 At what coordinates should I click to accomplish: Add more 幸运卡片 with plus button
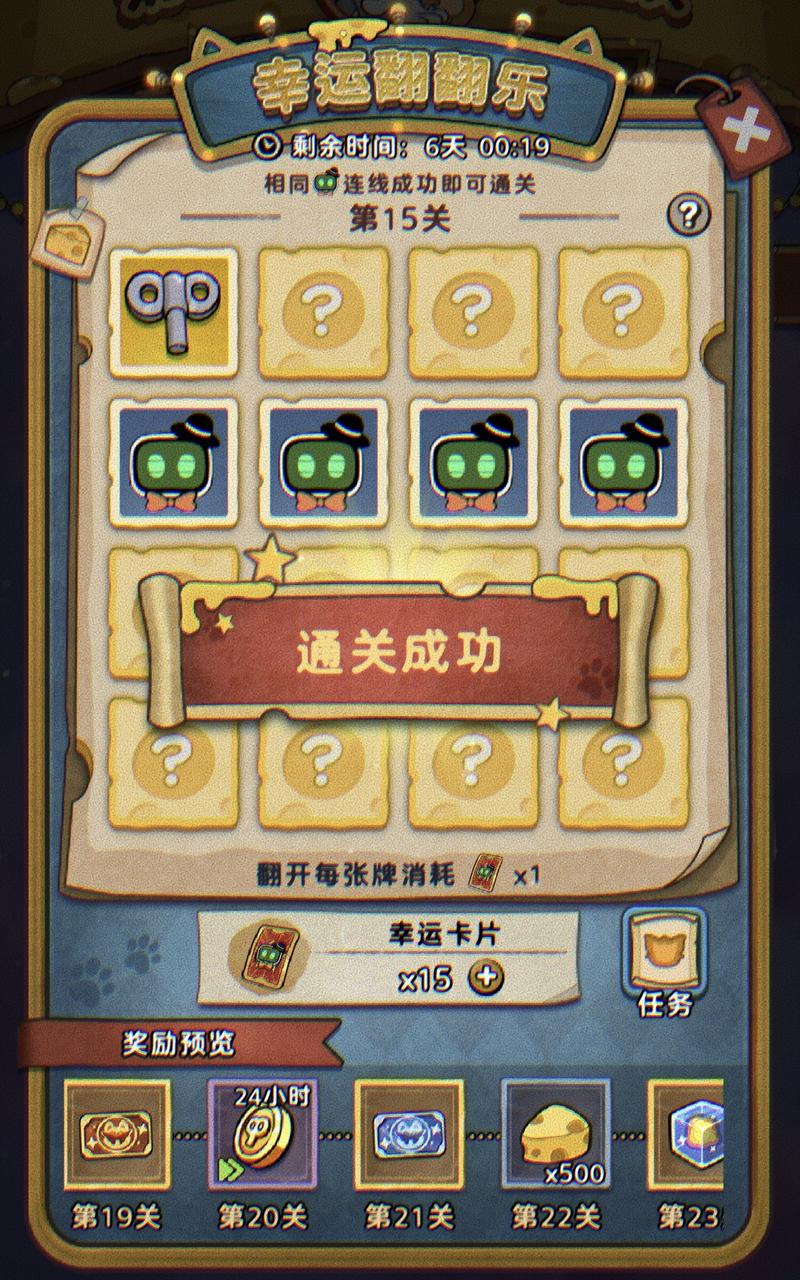(487, 977)
